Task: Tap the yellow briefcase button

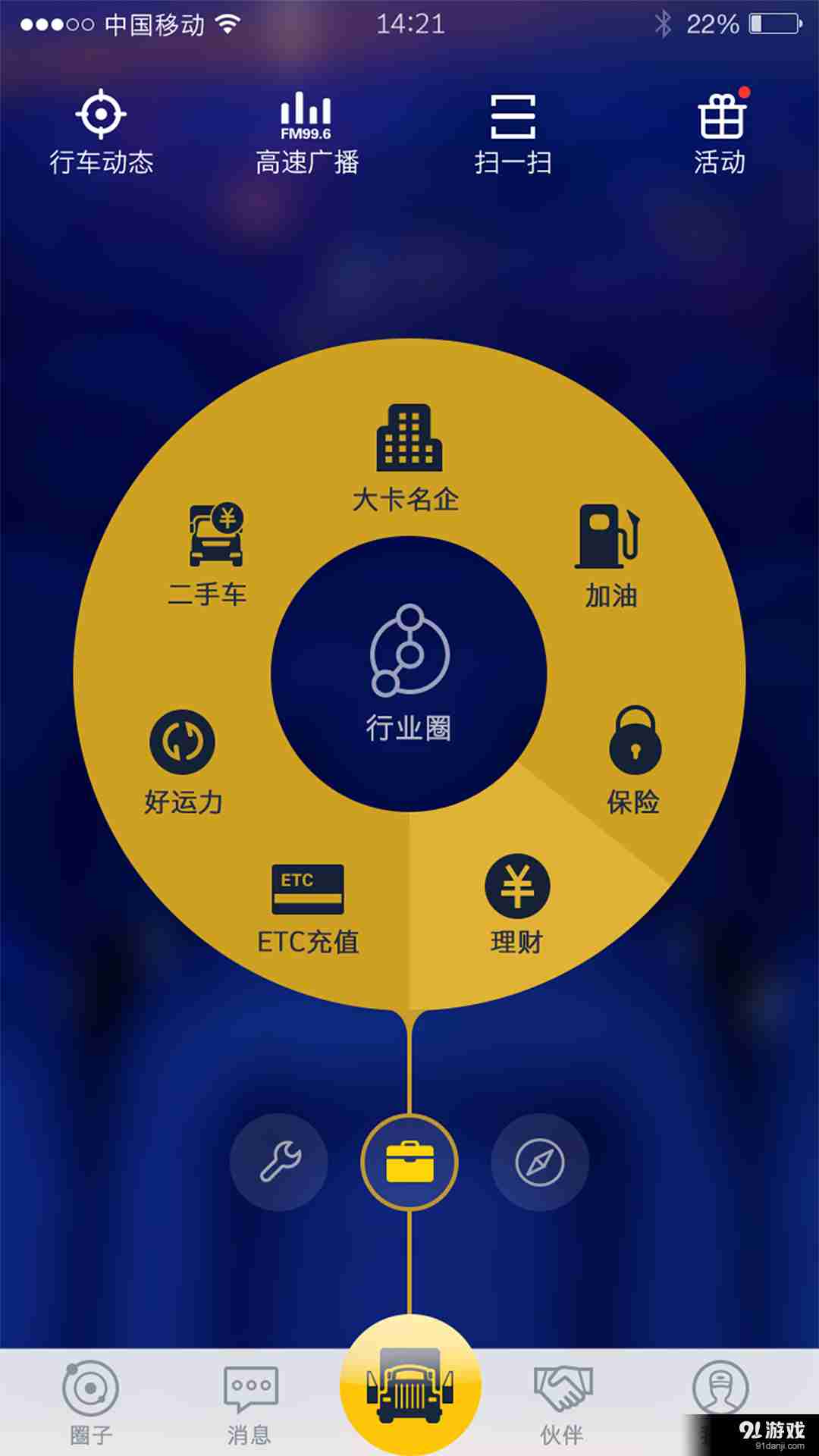Action: tap(409, 1162)
